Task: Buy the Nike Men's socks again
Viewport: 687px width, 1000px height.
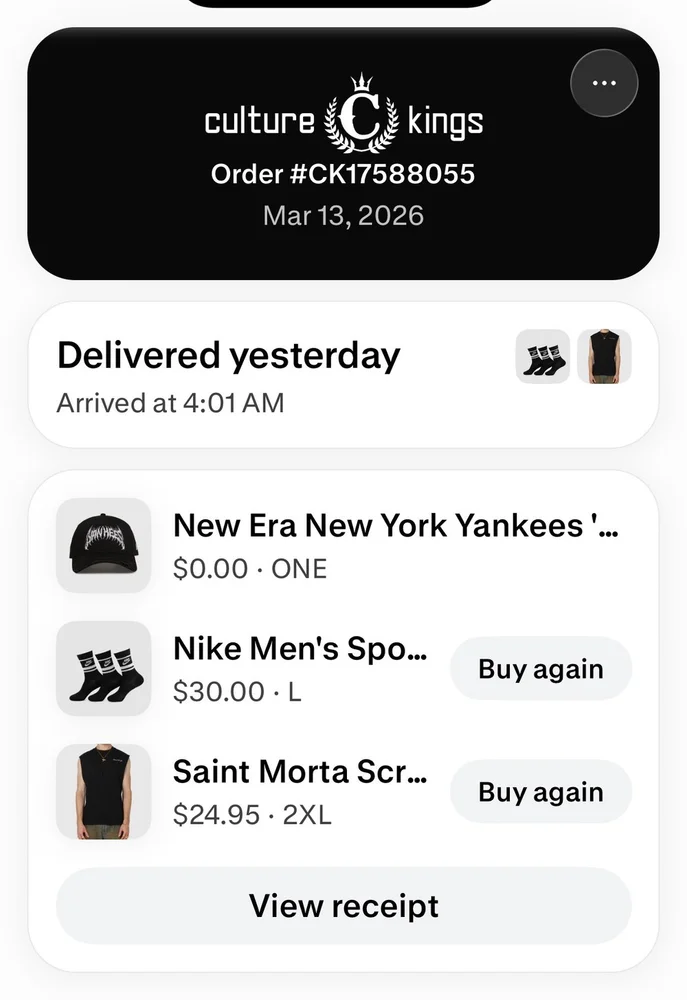Action: (x=540, y=669)
